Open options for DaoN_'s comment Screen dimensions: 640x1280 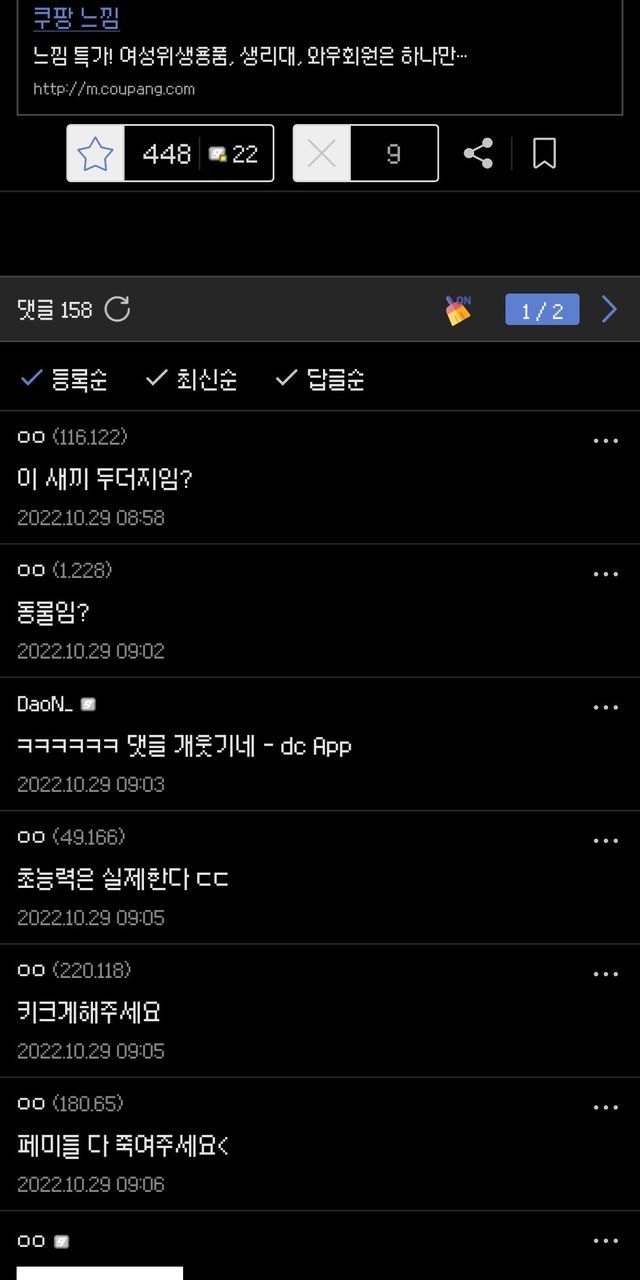606,707
